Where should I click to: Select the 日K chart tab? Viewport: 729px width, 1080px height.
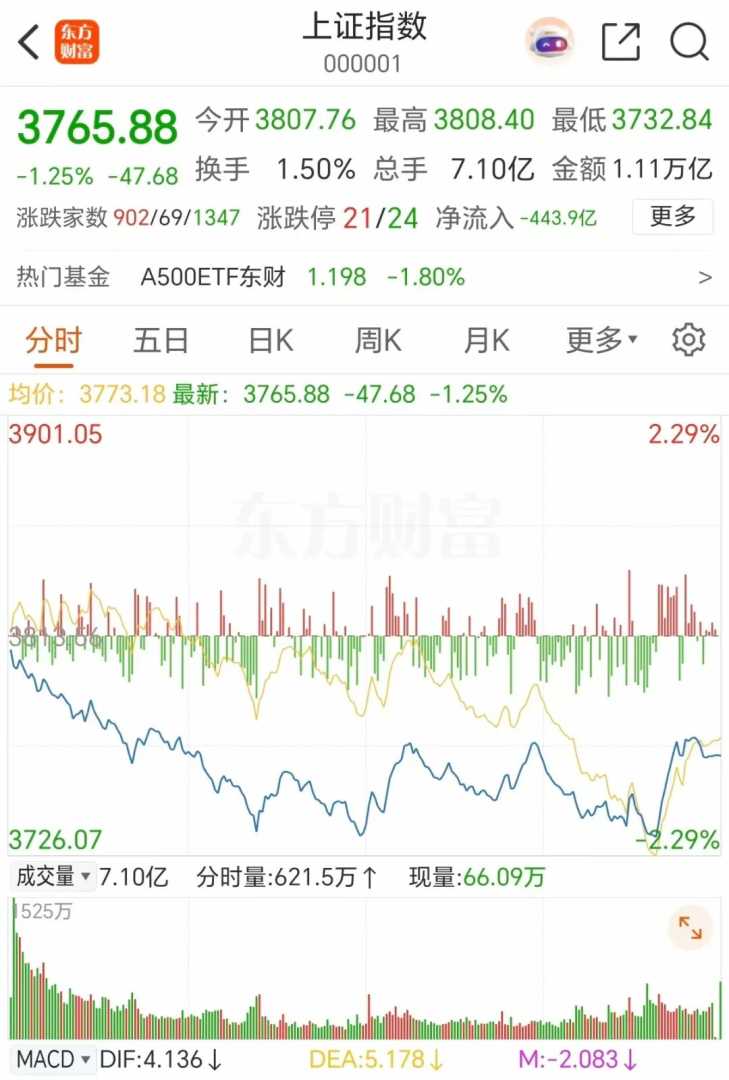[x=270, y=341]
